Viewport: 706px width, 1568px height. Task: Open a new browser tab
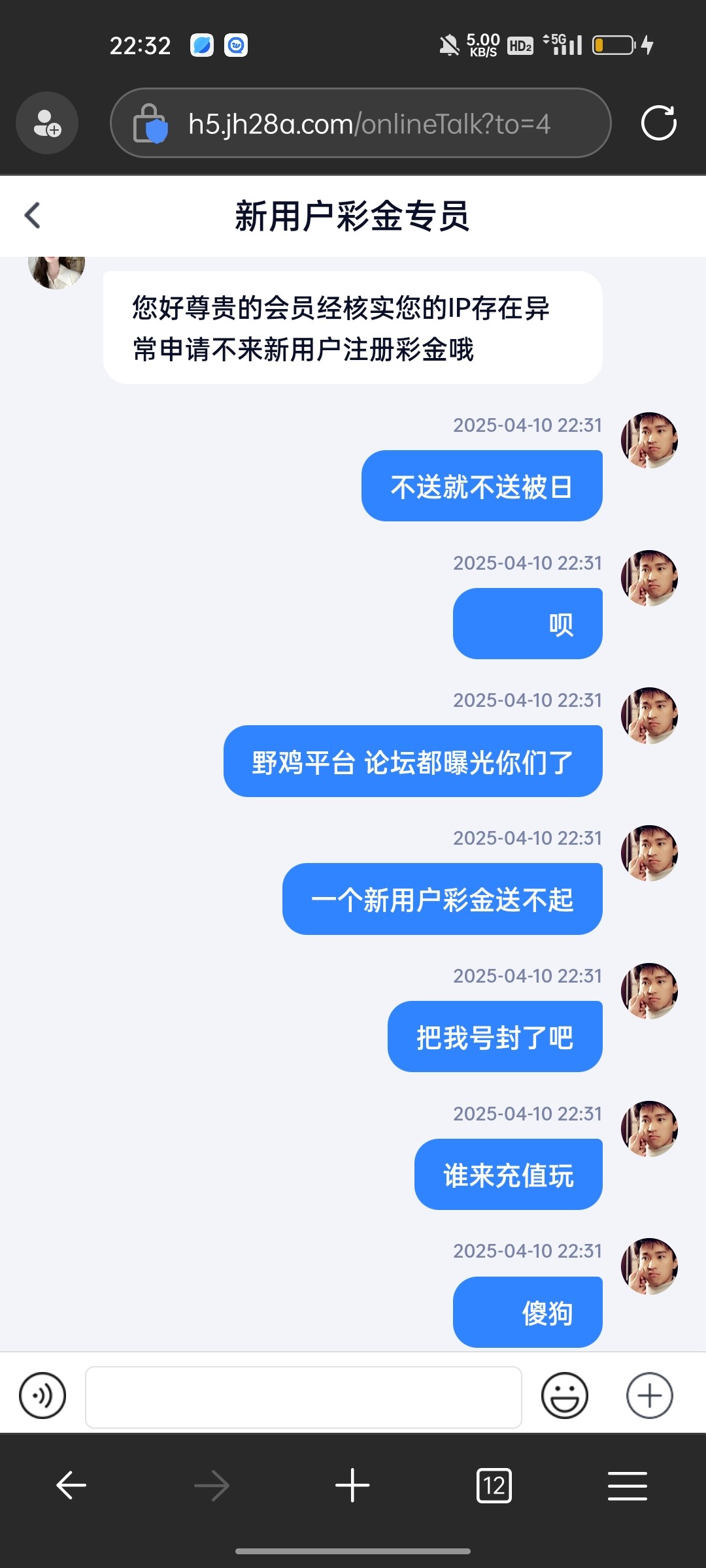pyautogui.click(x=352, y=1485)
